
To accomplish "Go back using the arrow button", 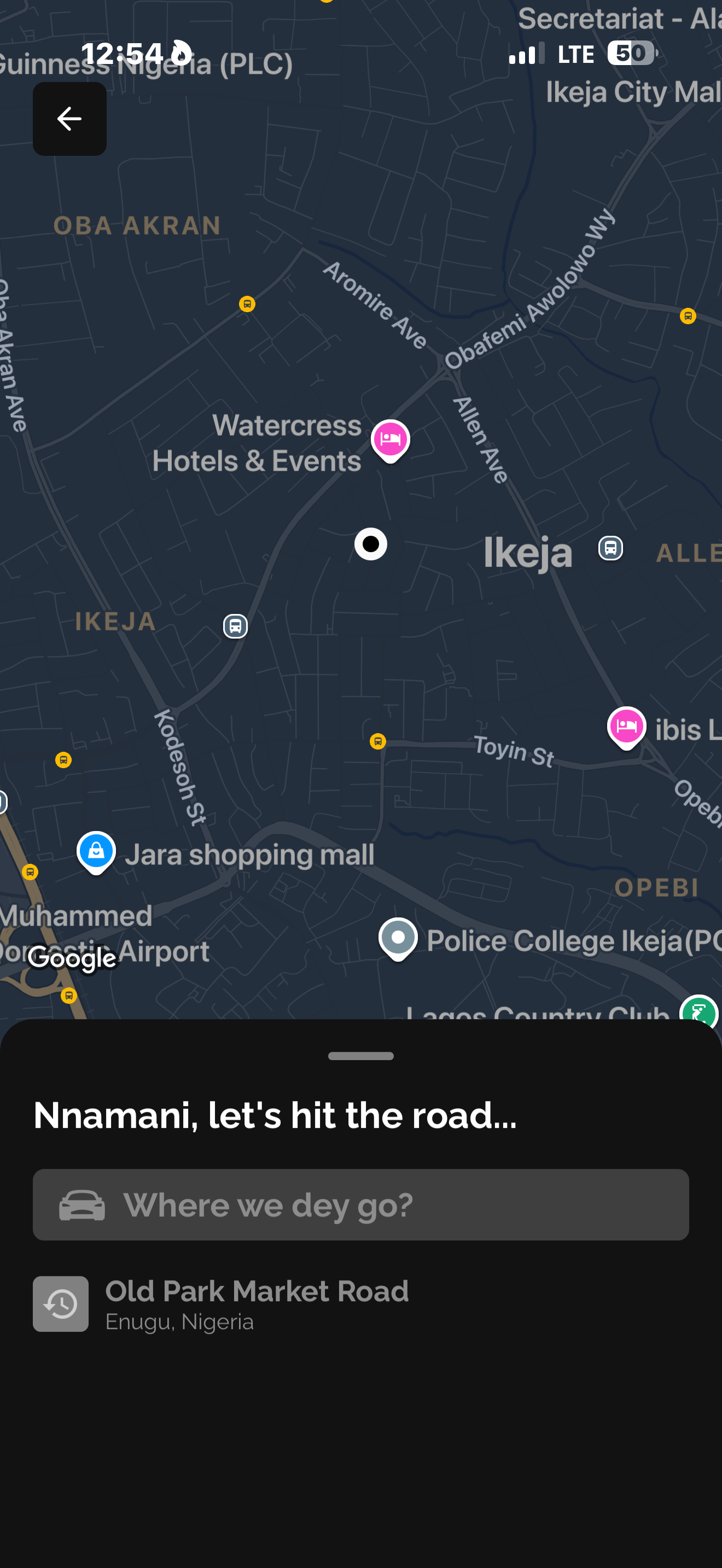I will 69,119.
